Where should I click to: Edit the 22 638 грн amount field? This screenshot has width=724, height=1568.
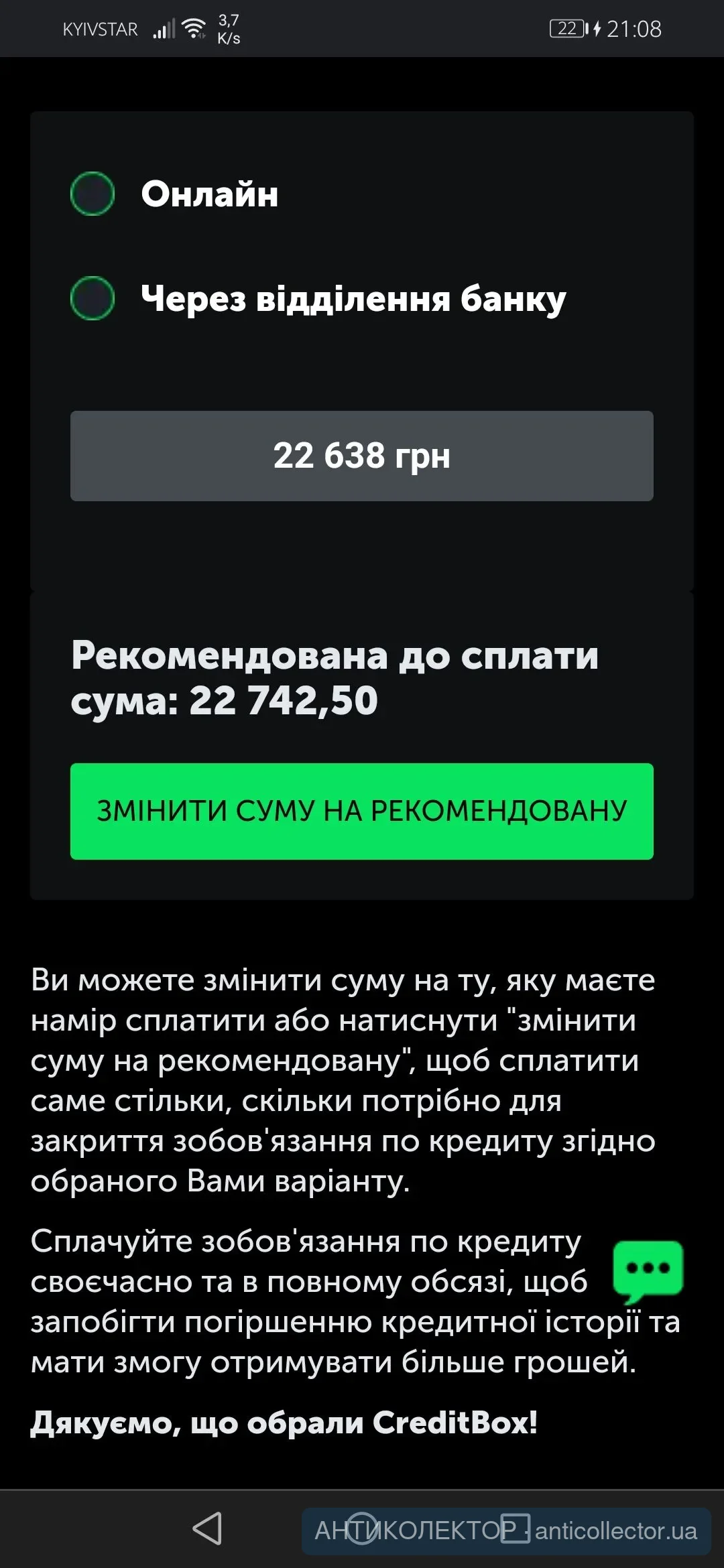click(x=362, y=456)
